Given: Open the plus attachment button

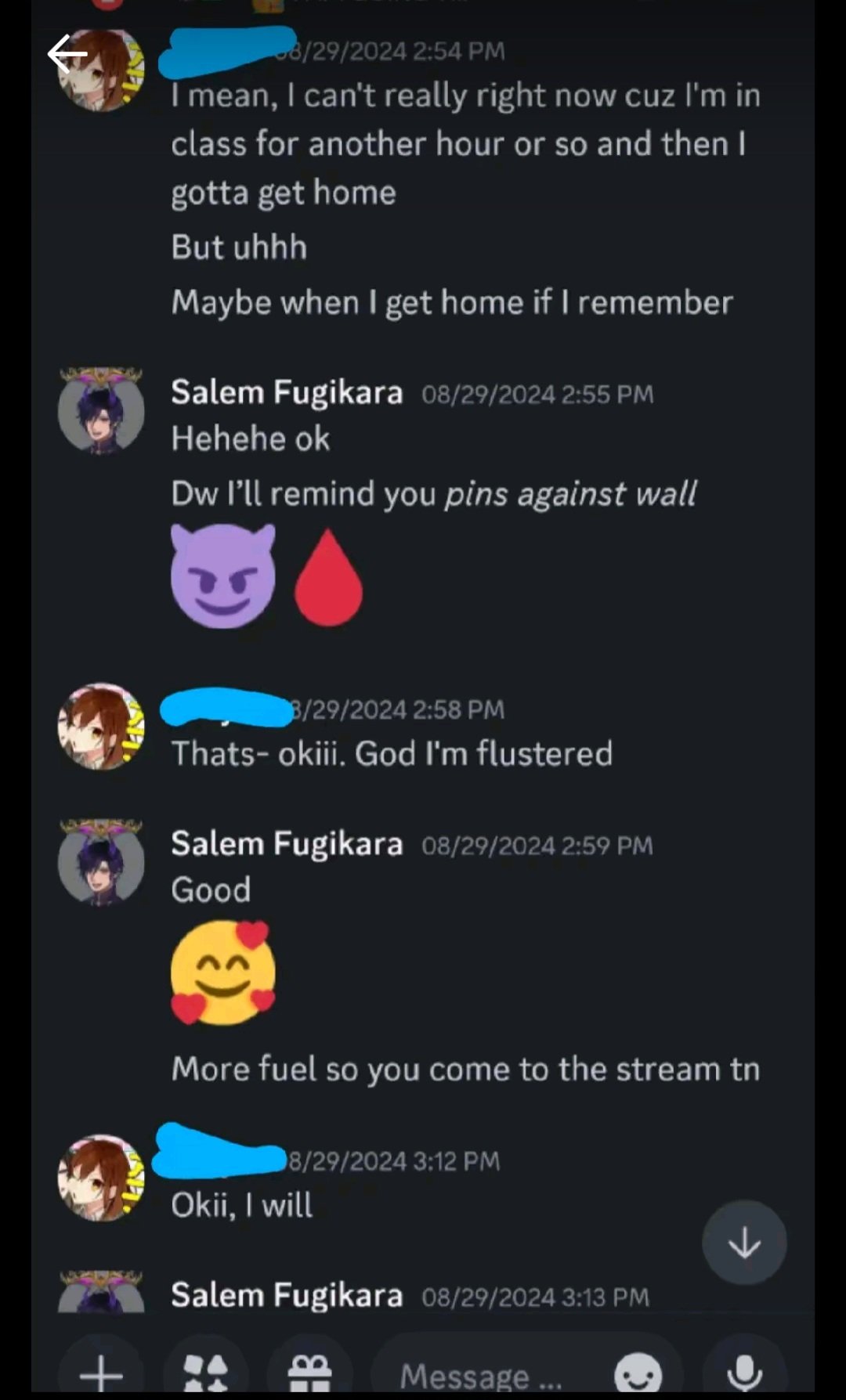Looking at the screenshot, I should pos(101,1373).
